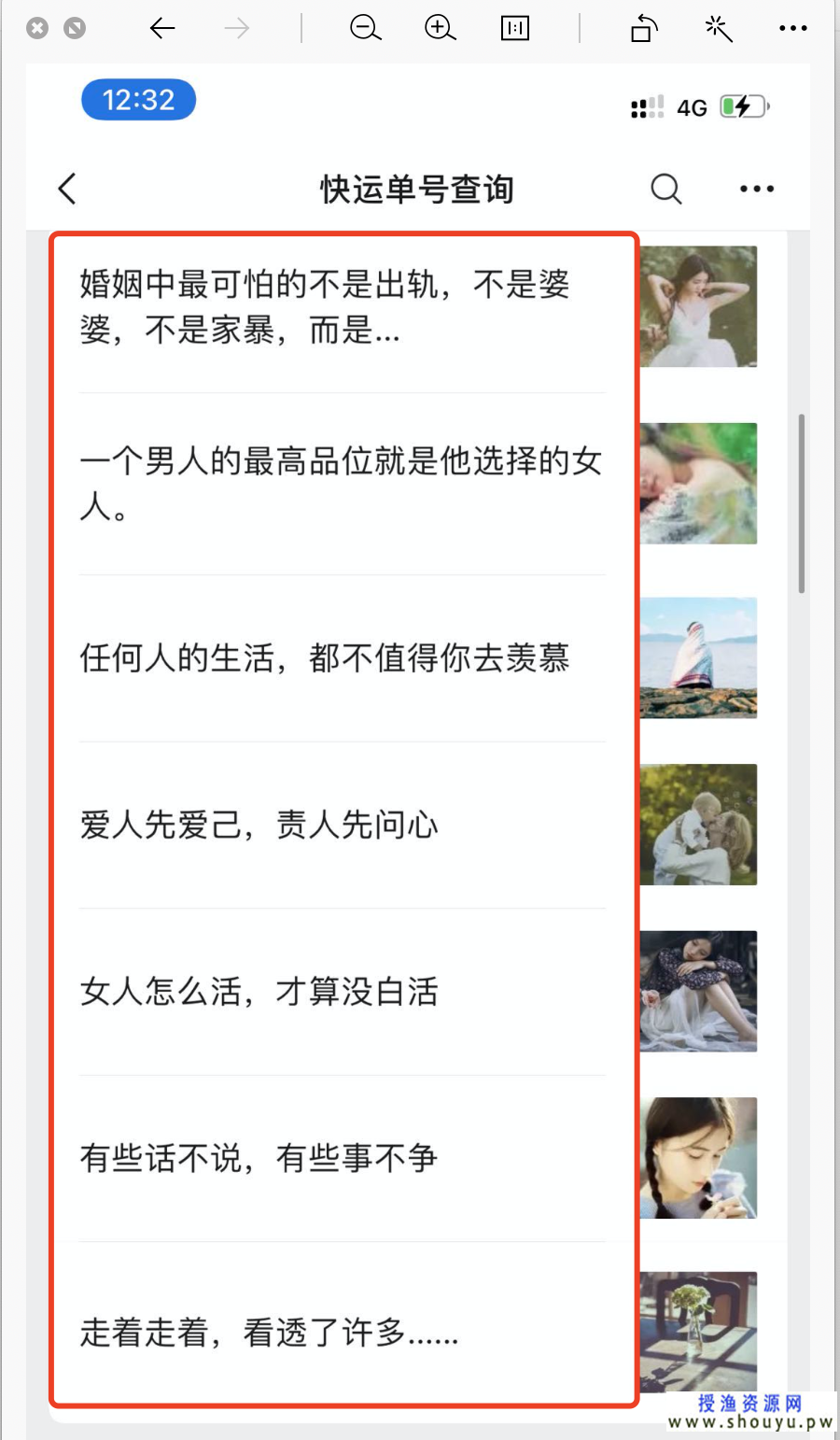Open article 婚姻中最可怕的不是出轨
840x1440 pixels.
325,306
